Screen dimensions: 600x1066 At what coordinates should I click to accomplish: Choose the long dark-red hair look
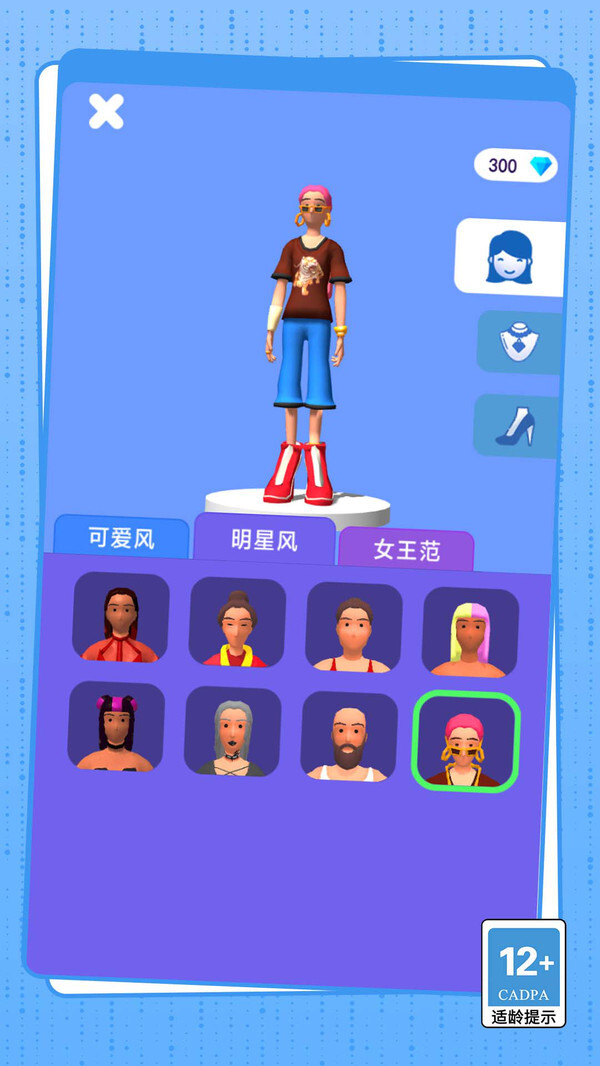(x=121, y=618)
